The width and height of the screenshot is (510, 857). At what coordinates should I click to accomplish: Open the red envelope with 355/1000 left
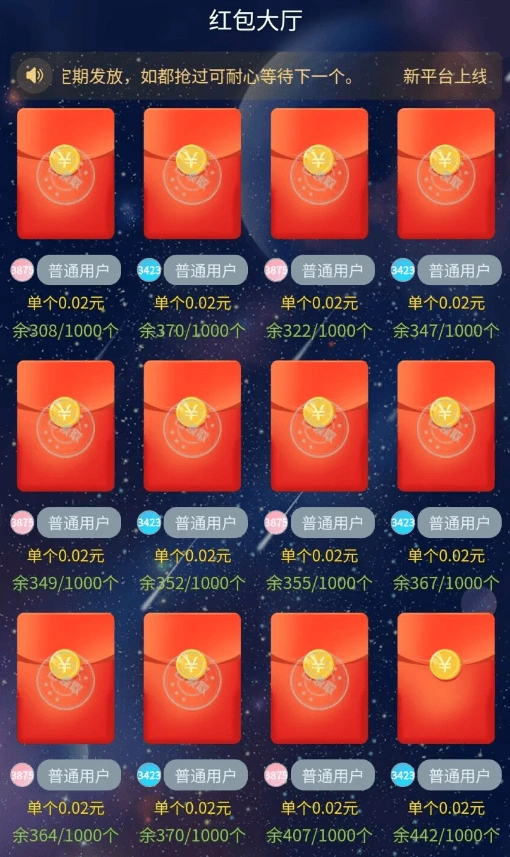pos(319,426)
